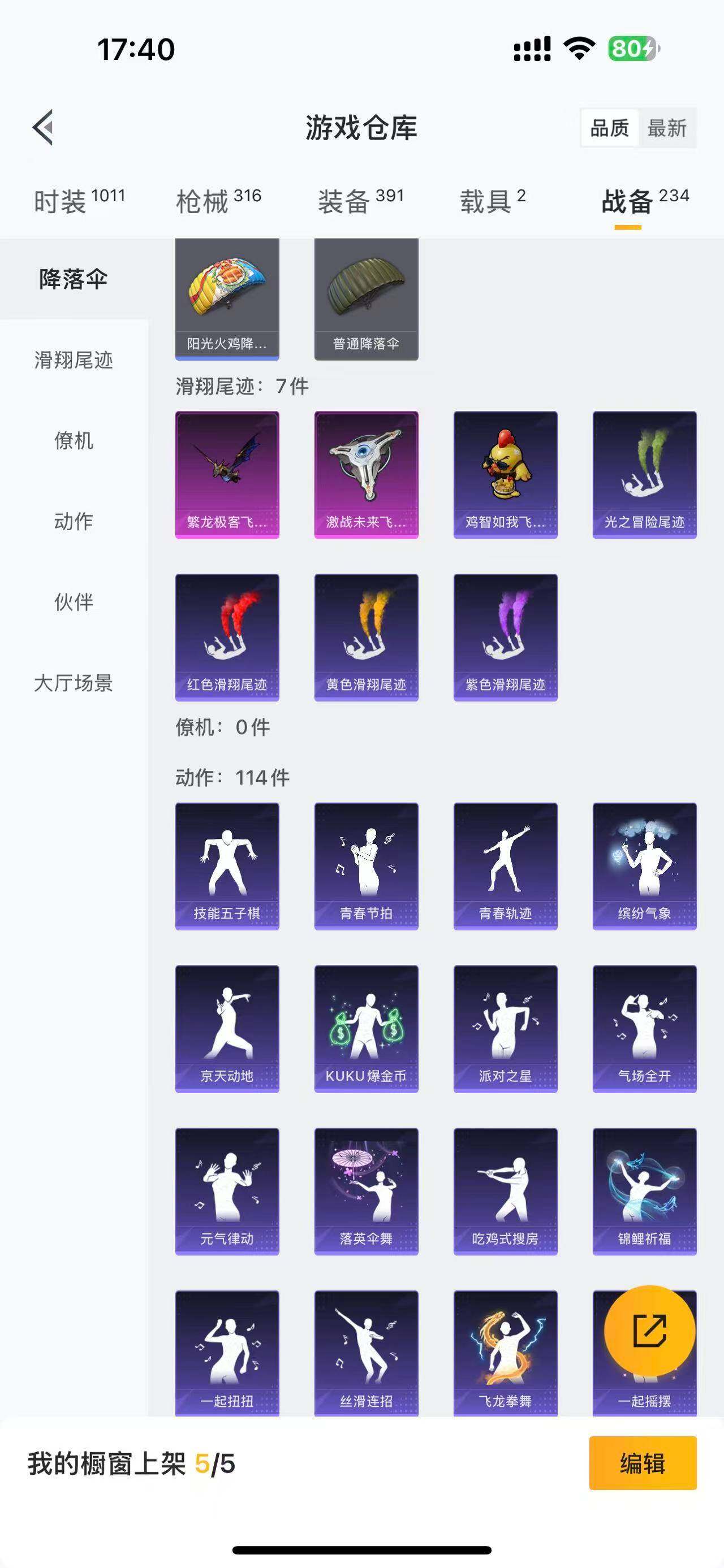Open the KUKU爆金币 action item
The image size is (724, 1568).
366,1029
